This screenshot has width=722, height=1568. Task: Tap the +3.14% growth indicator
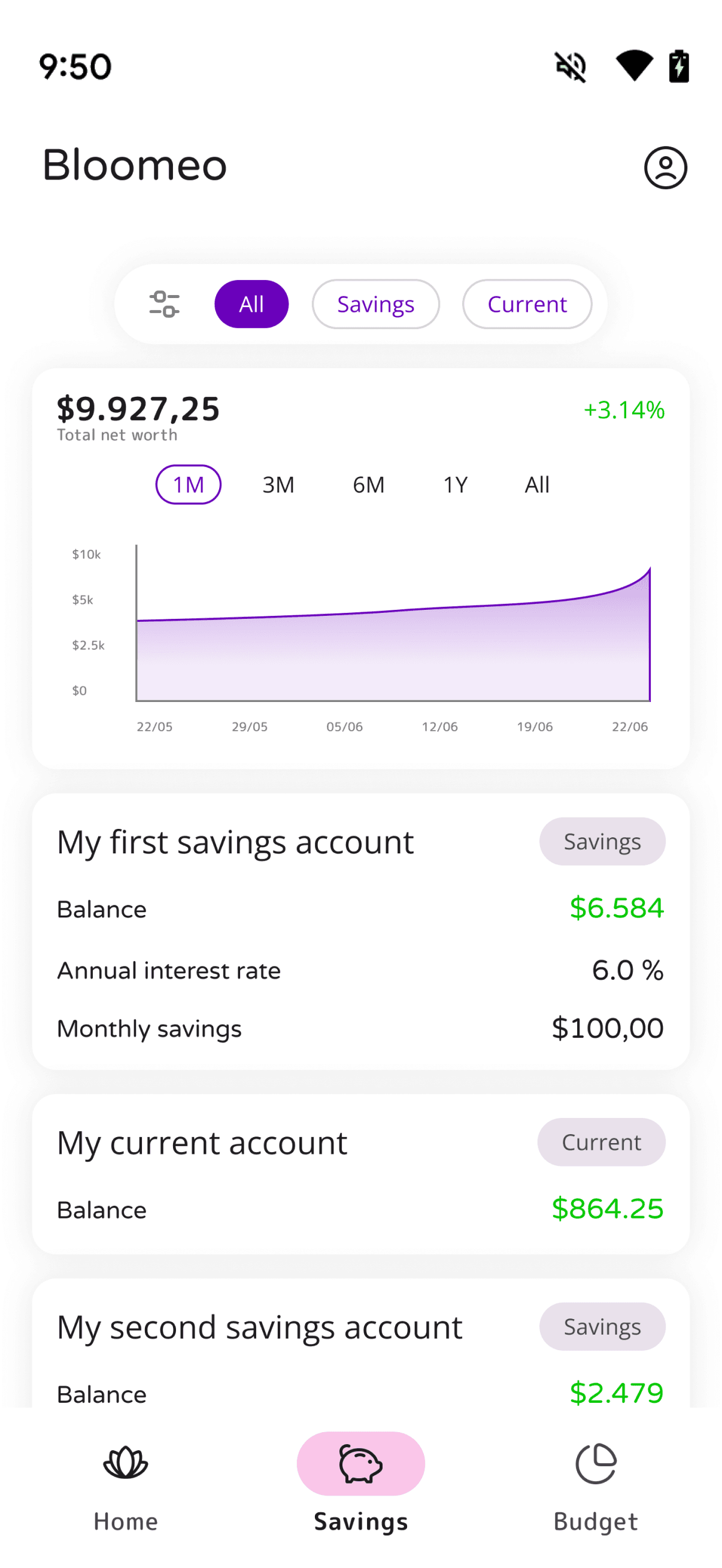coord(624,411)
